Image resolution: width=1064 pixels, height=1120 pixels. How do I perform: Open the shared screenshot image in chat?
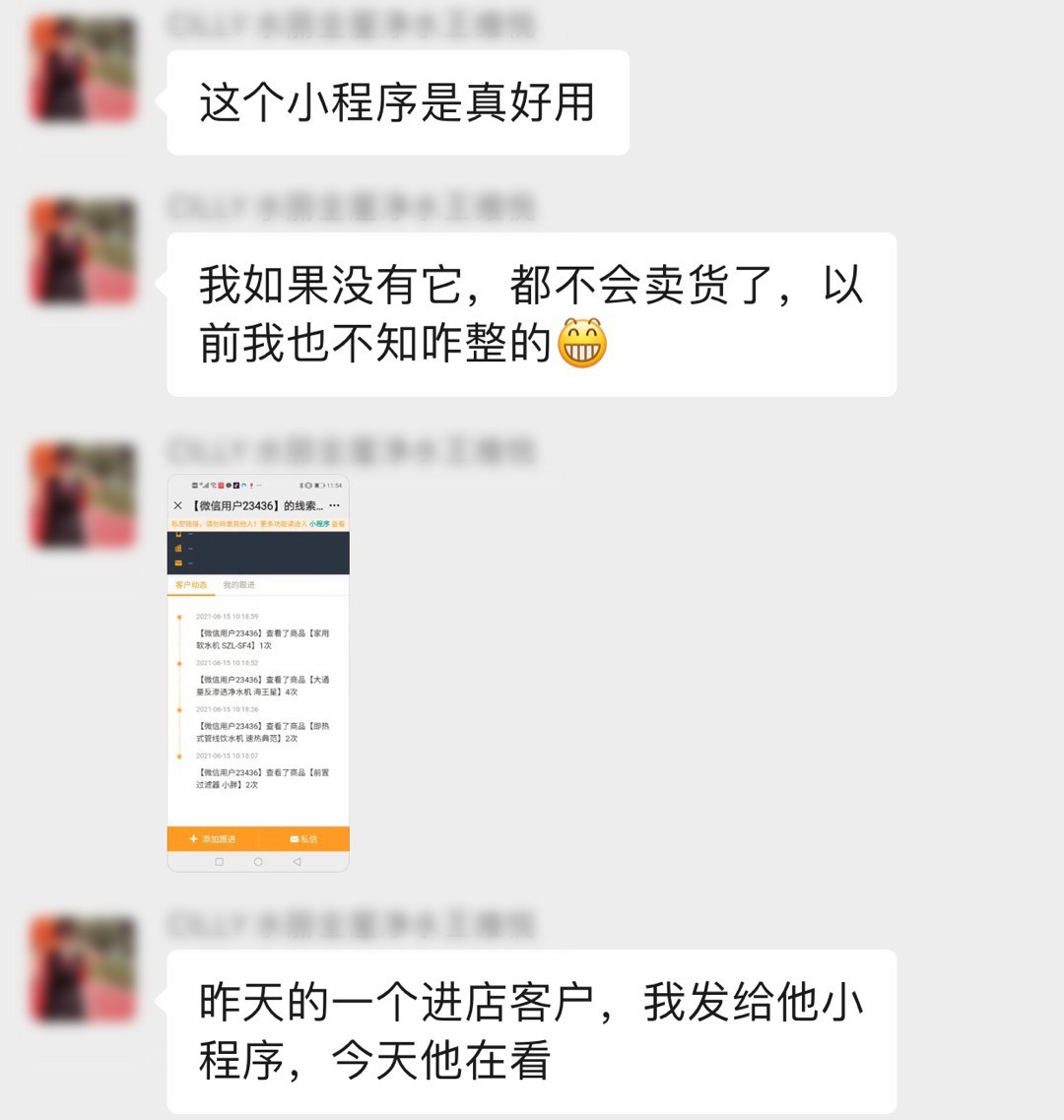click(258, 673)
